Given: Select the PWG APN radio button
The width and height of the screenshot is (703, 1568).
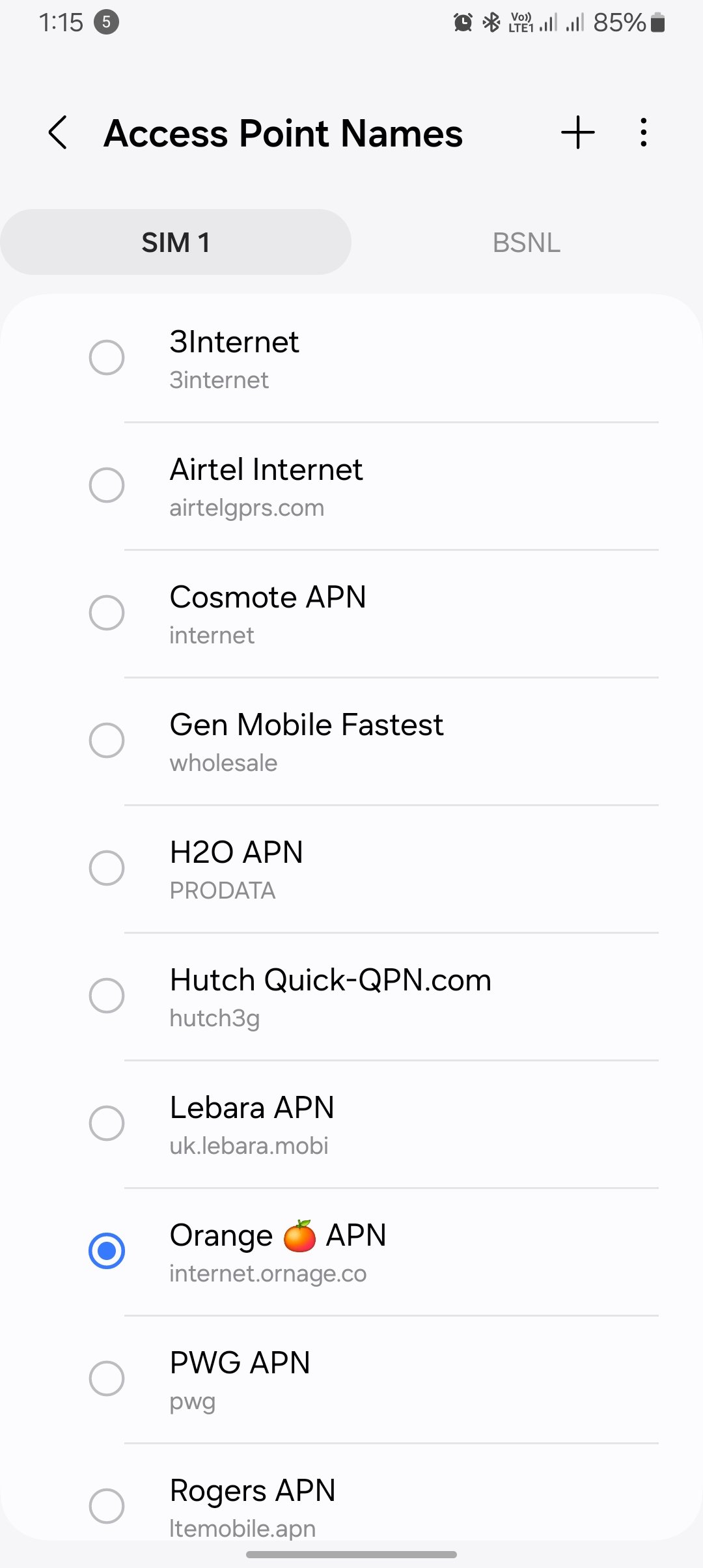Looking at the screenshot, I should coord(107,1379).
